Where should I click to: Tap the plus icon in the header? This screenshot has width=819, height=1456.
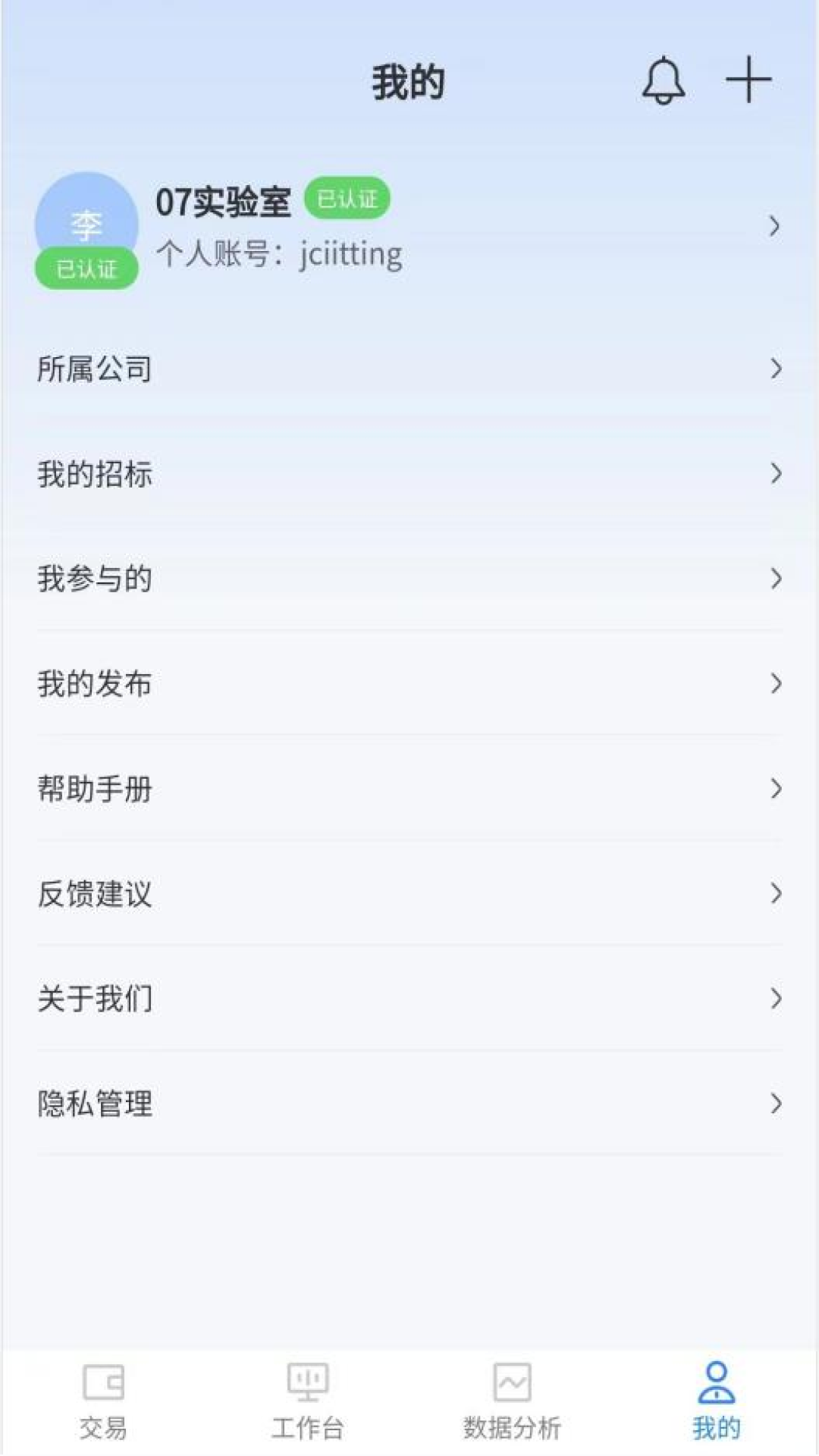point(748,80)
